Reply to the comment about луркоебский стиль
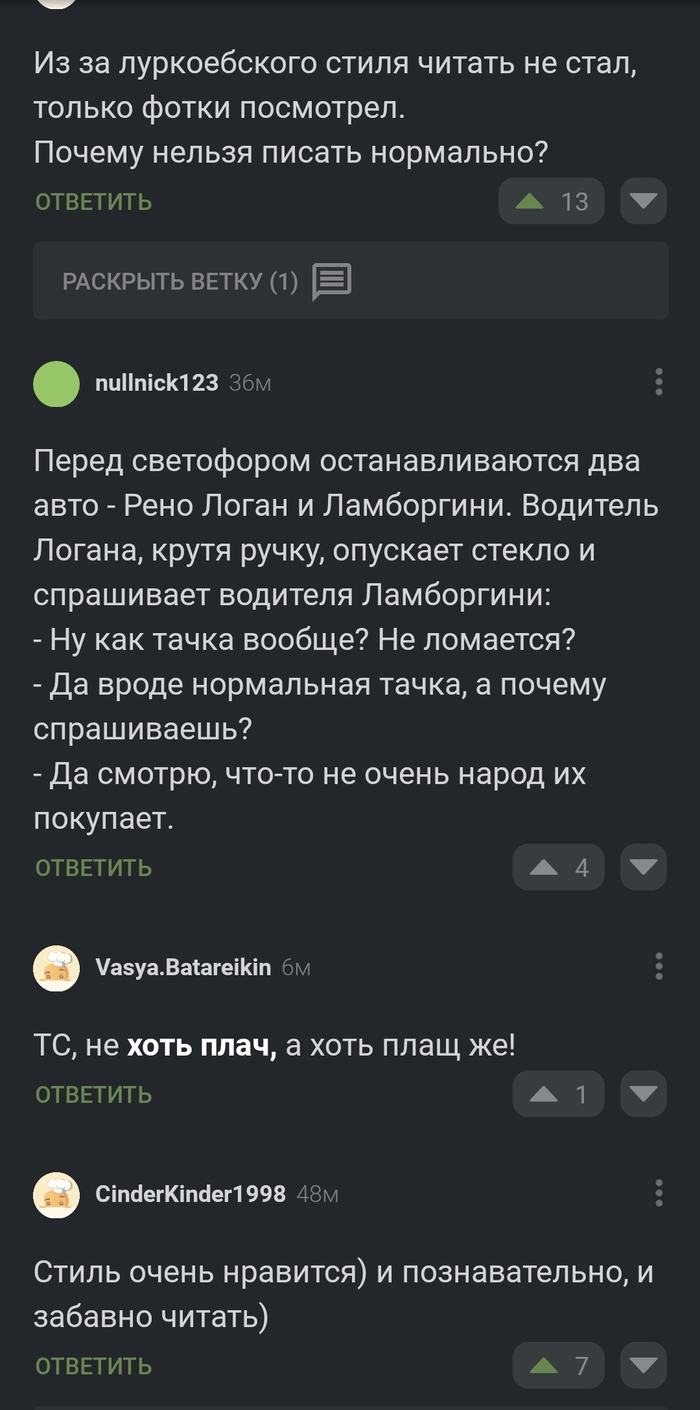The width and height of the screenshot is (700, 1410). click(x=94, y=202)
